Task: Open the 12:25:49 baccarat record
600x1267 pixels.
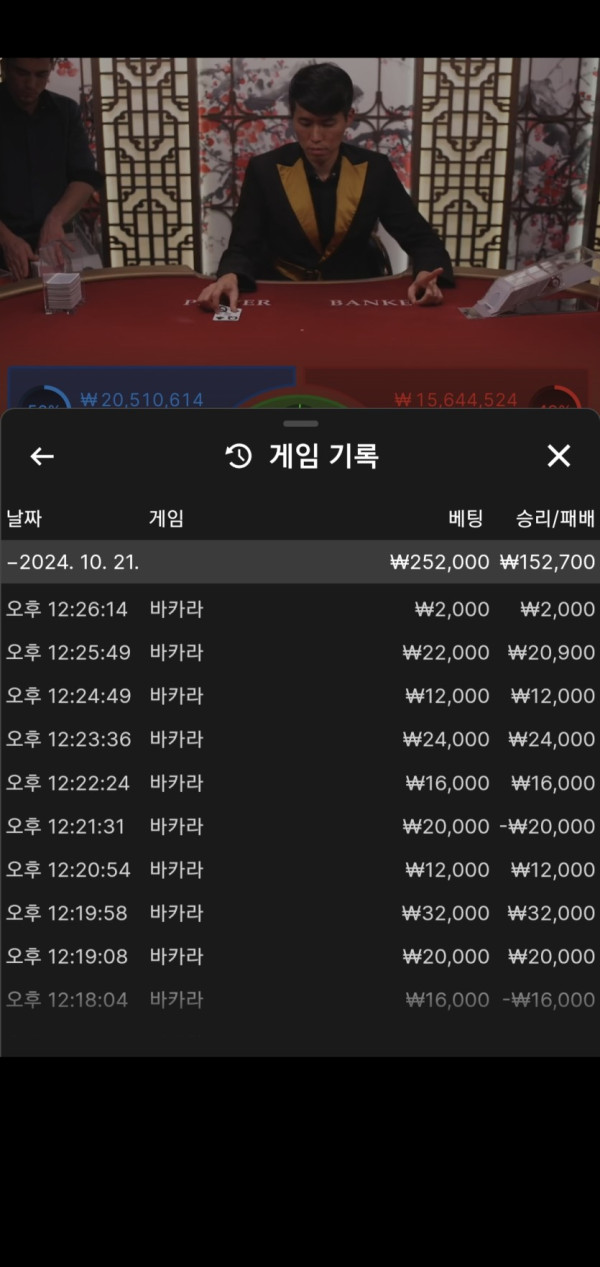Action: (300, 652)
